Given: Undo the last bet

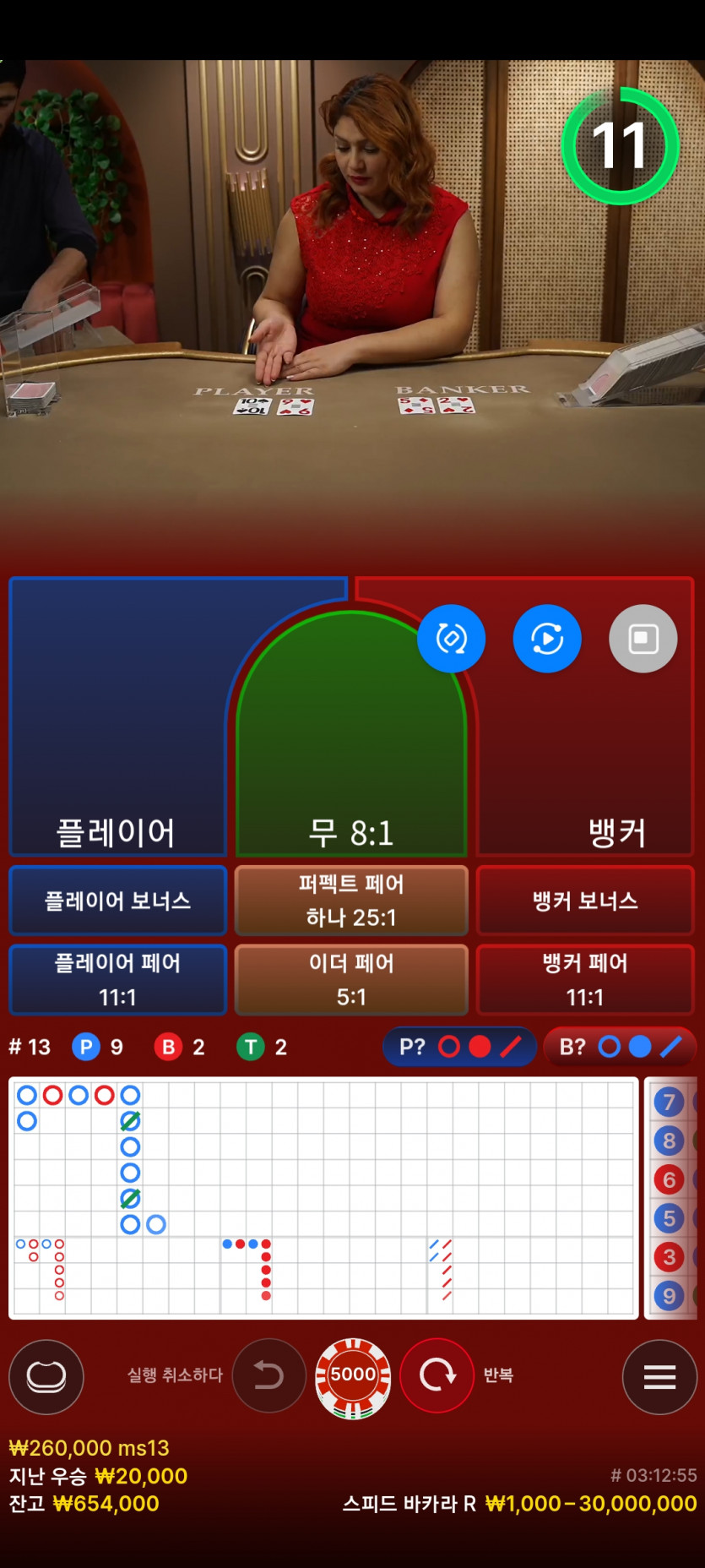Looking at the screenshot, I should [x=268, y=1375].
